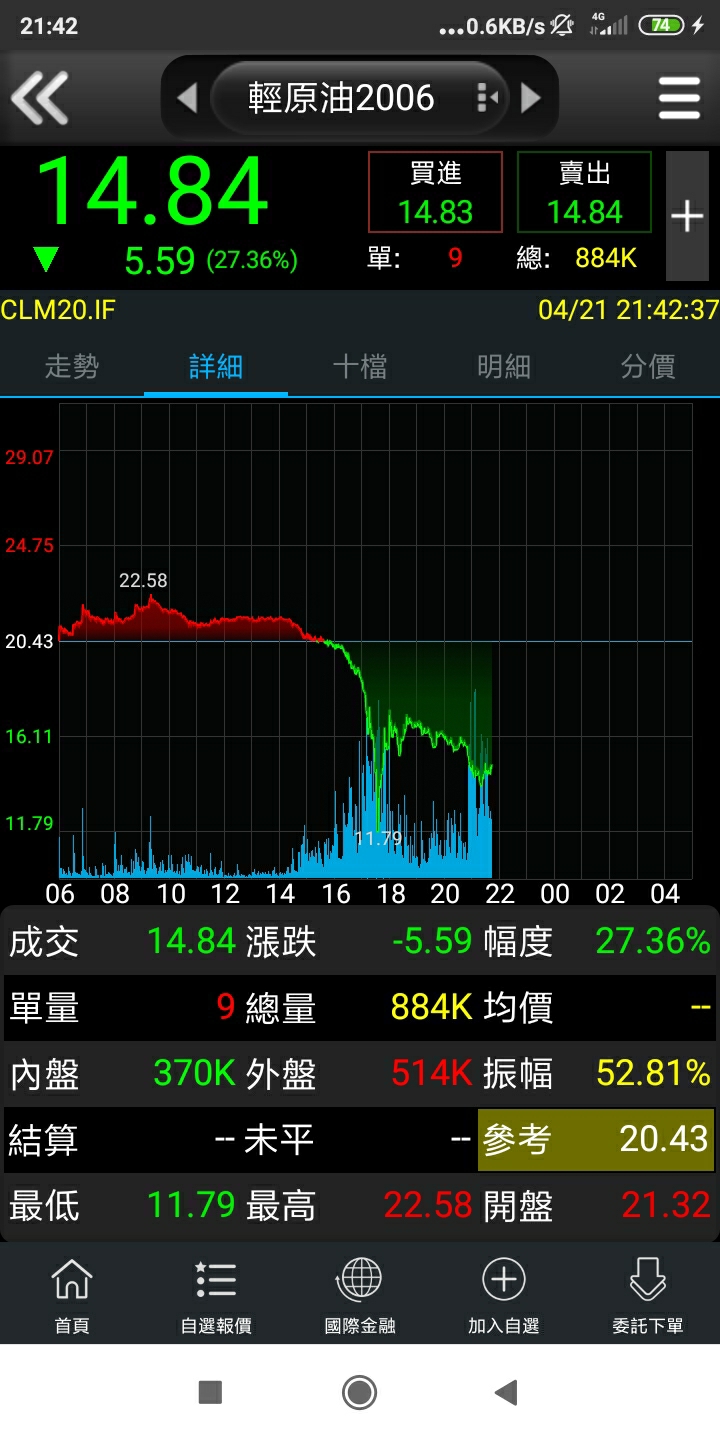Show the 明細 tab

click(x=504, y=367)
